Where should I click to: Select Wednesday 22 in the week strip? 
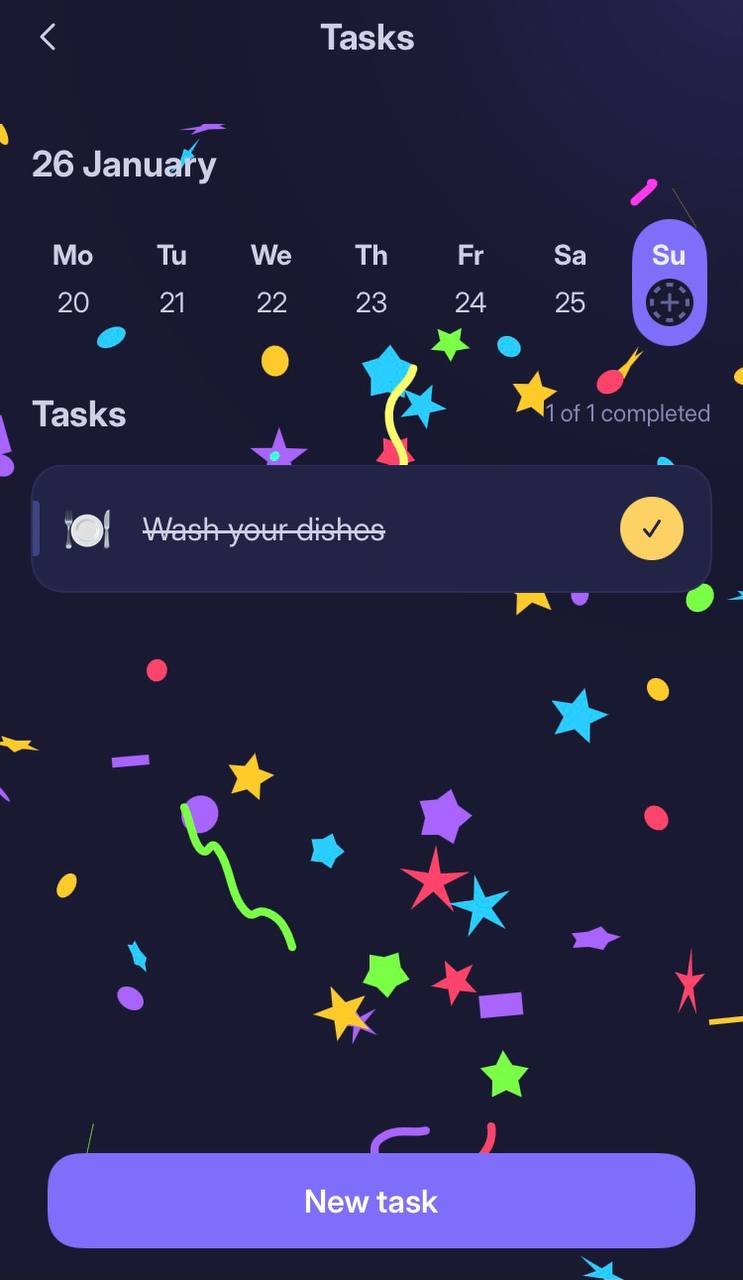point(271,279)
